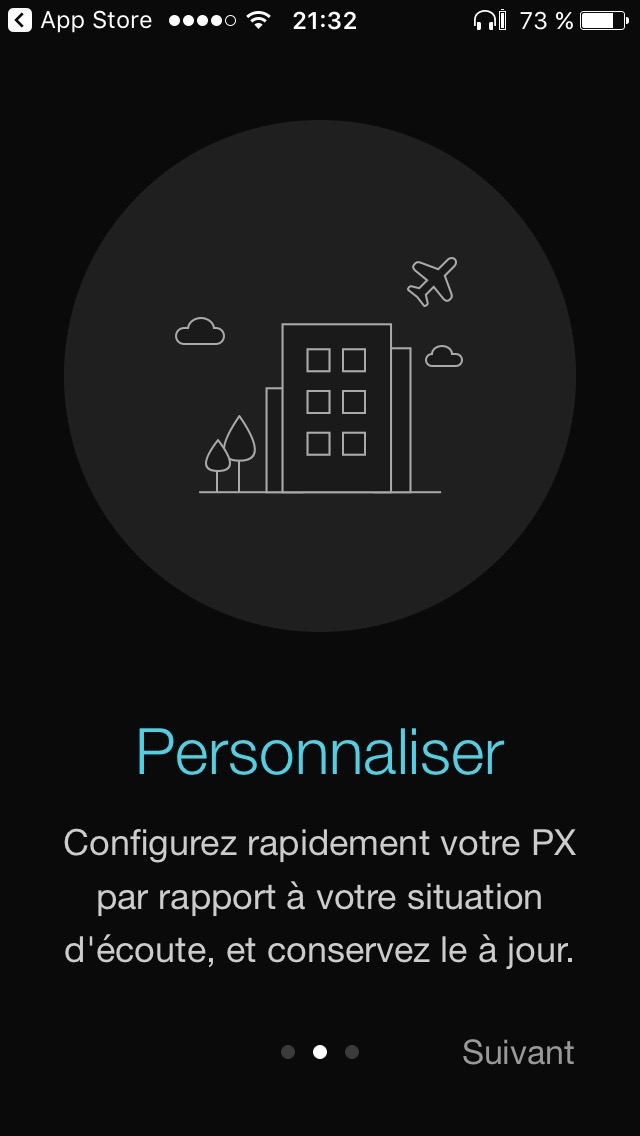Return to App Store via back link

point(80,20)
